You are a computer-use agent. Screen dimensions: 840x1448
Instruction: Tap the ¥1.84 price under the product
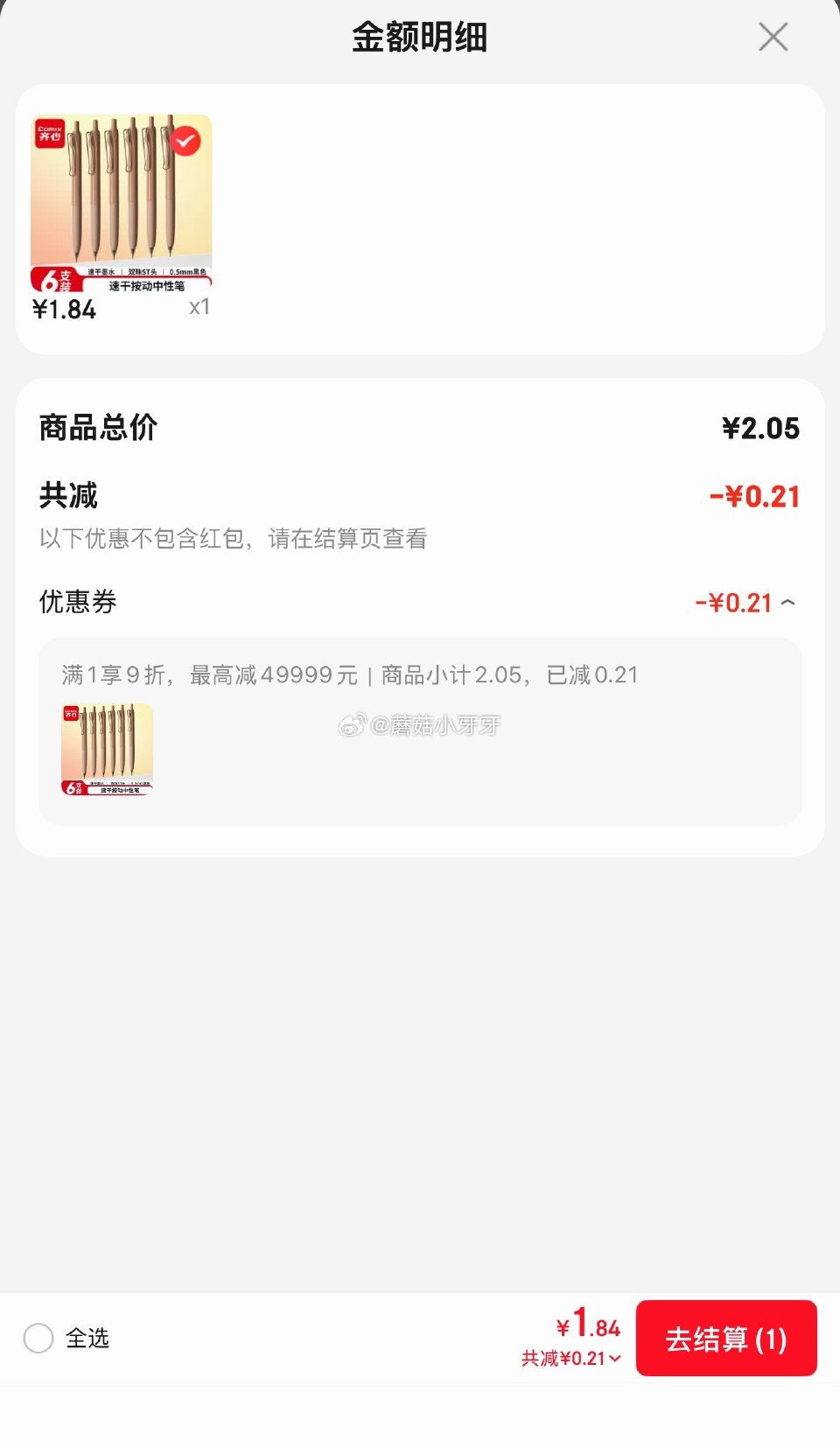click(x=64, y=309)
